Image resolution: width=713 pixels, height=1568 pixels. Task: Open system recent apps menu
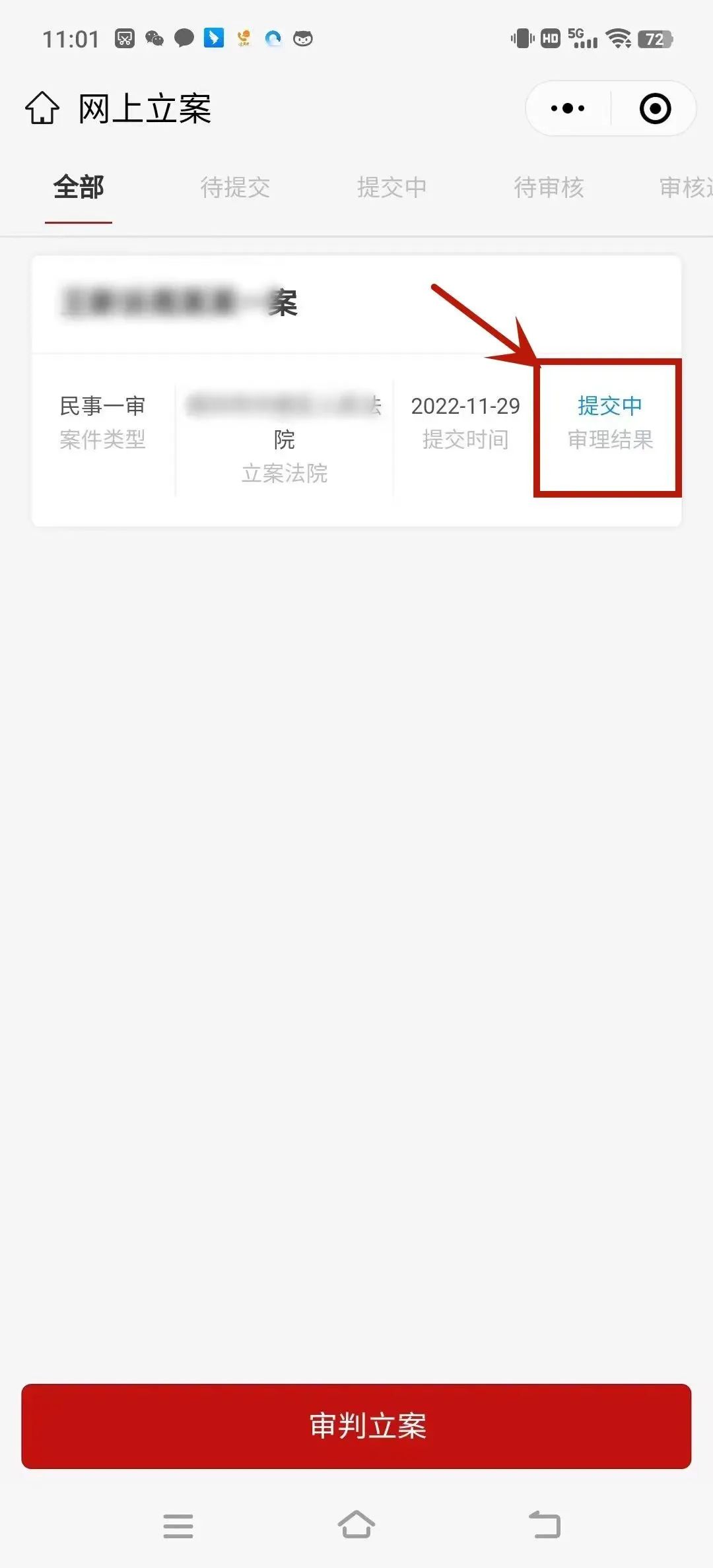click(178, 1525)
